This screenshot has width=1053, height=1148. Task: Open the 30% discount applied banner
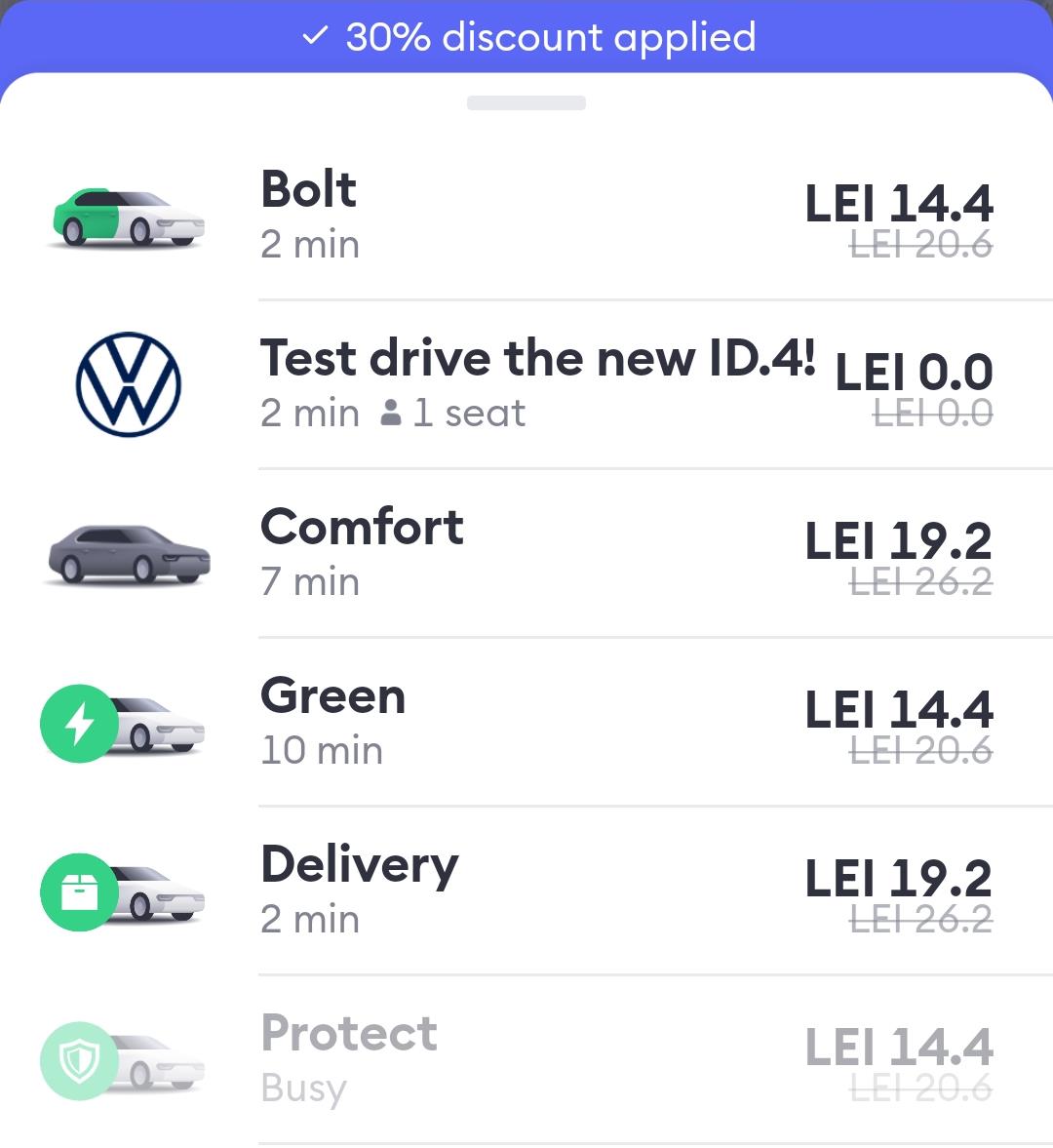tap(526, 36)
